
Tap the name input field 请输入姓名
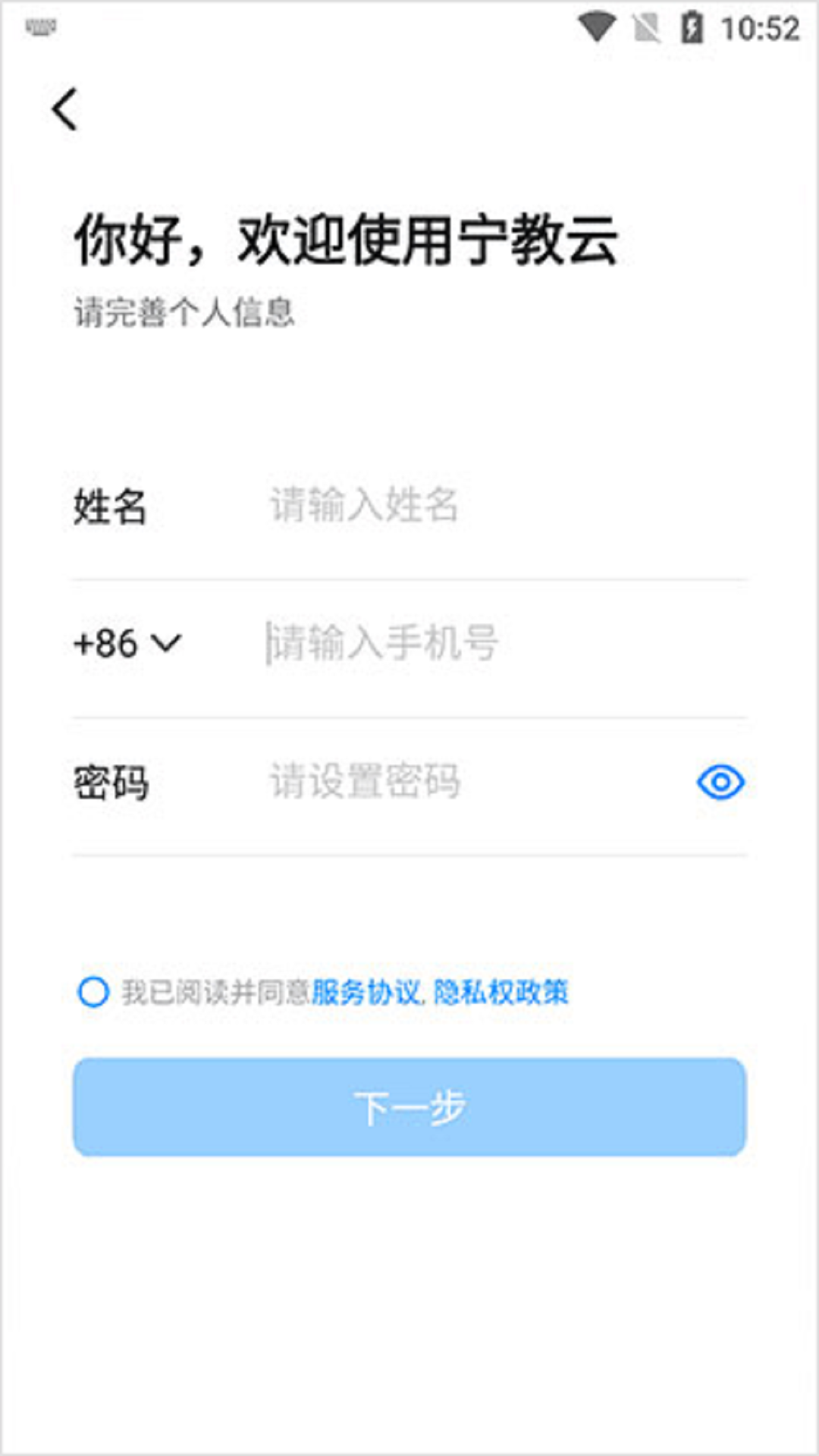click(x=455, y=506)
